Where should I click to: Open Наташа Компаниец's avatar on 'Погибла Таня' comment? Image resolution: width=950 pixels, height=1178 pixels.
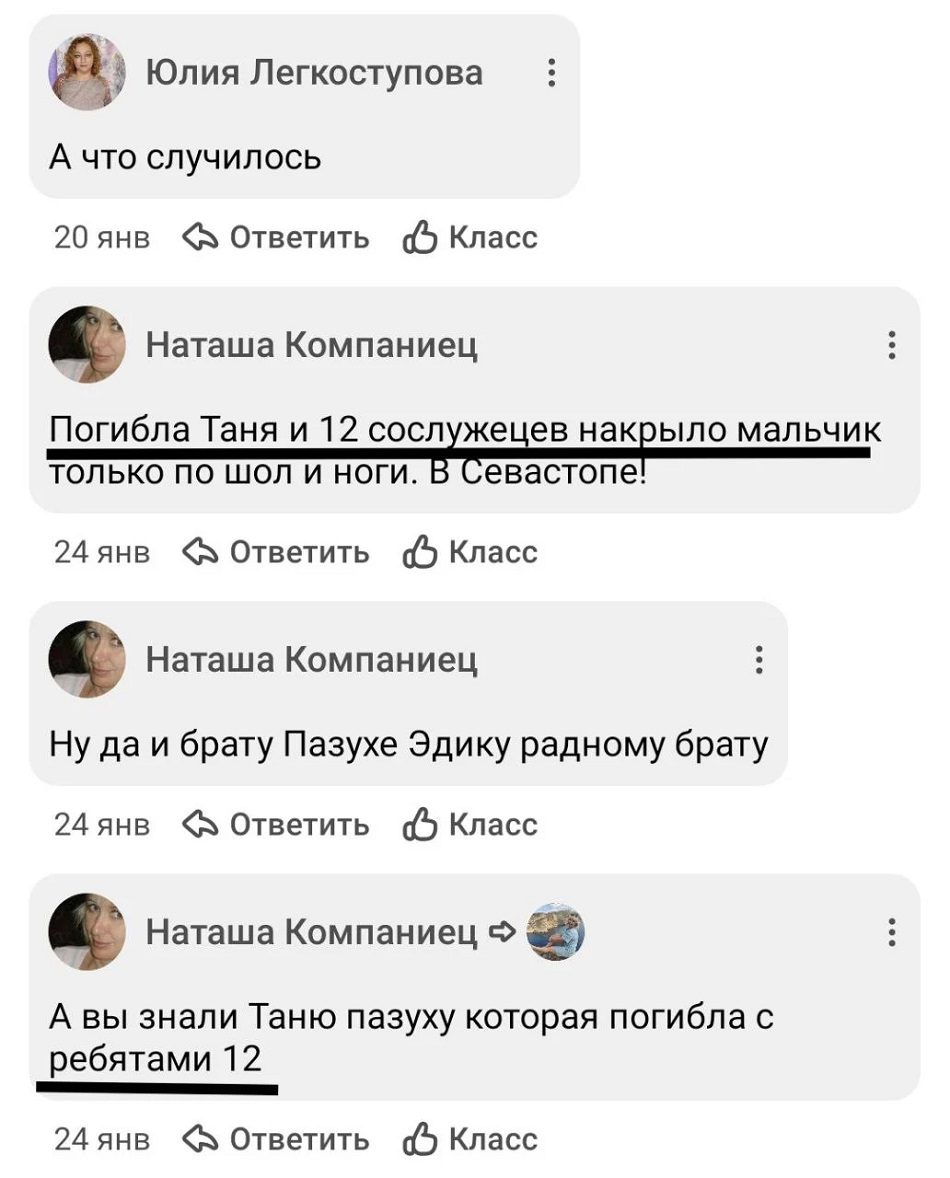click(x=88, y=345)
